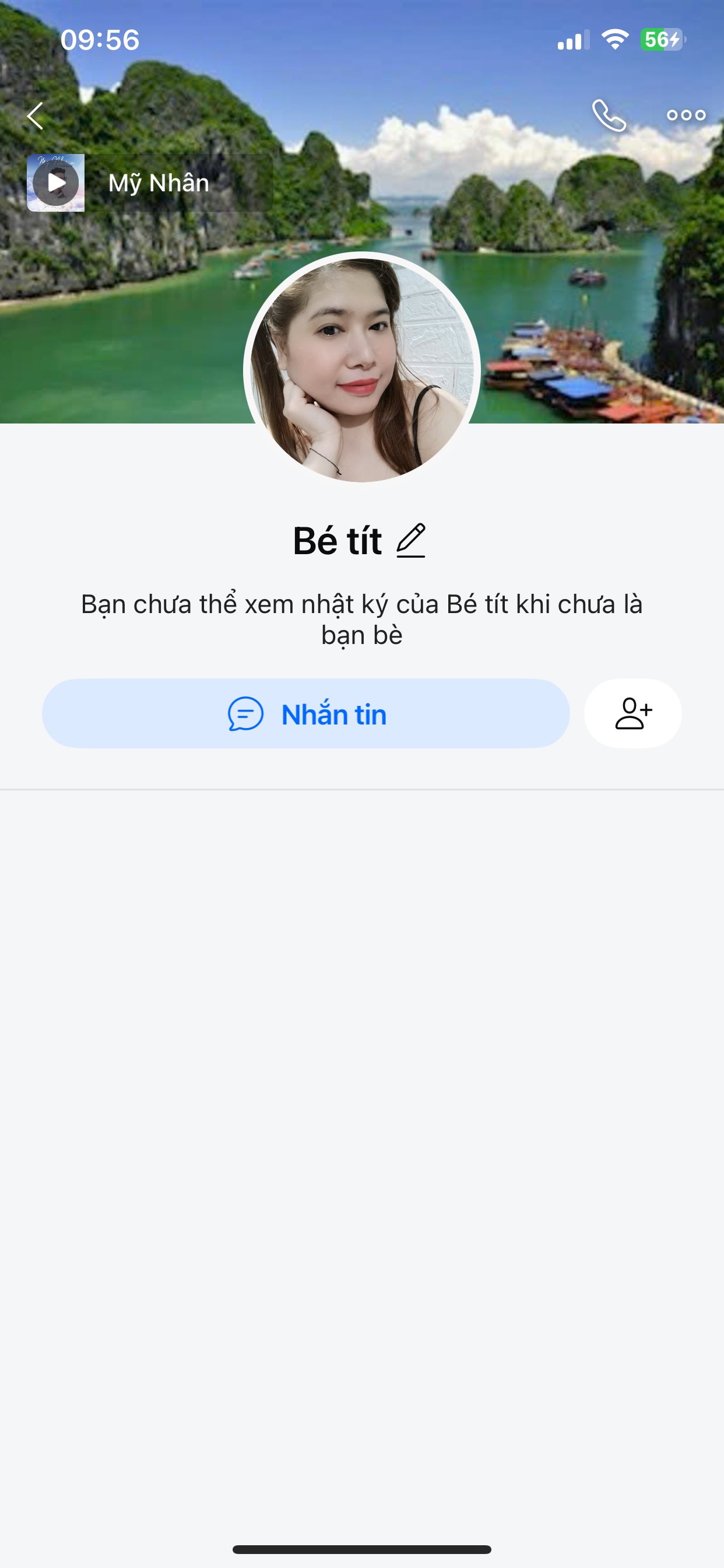Viewport: 724px width, 1568px height.
Task: Start a voice call with Bé tít
Action: (609, 115)
